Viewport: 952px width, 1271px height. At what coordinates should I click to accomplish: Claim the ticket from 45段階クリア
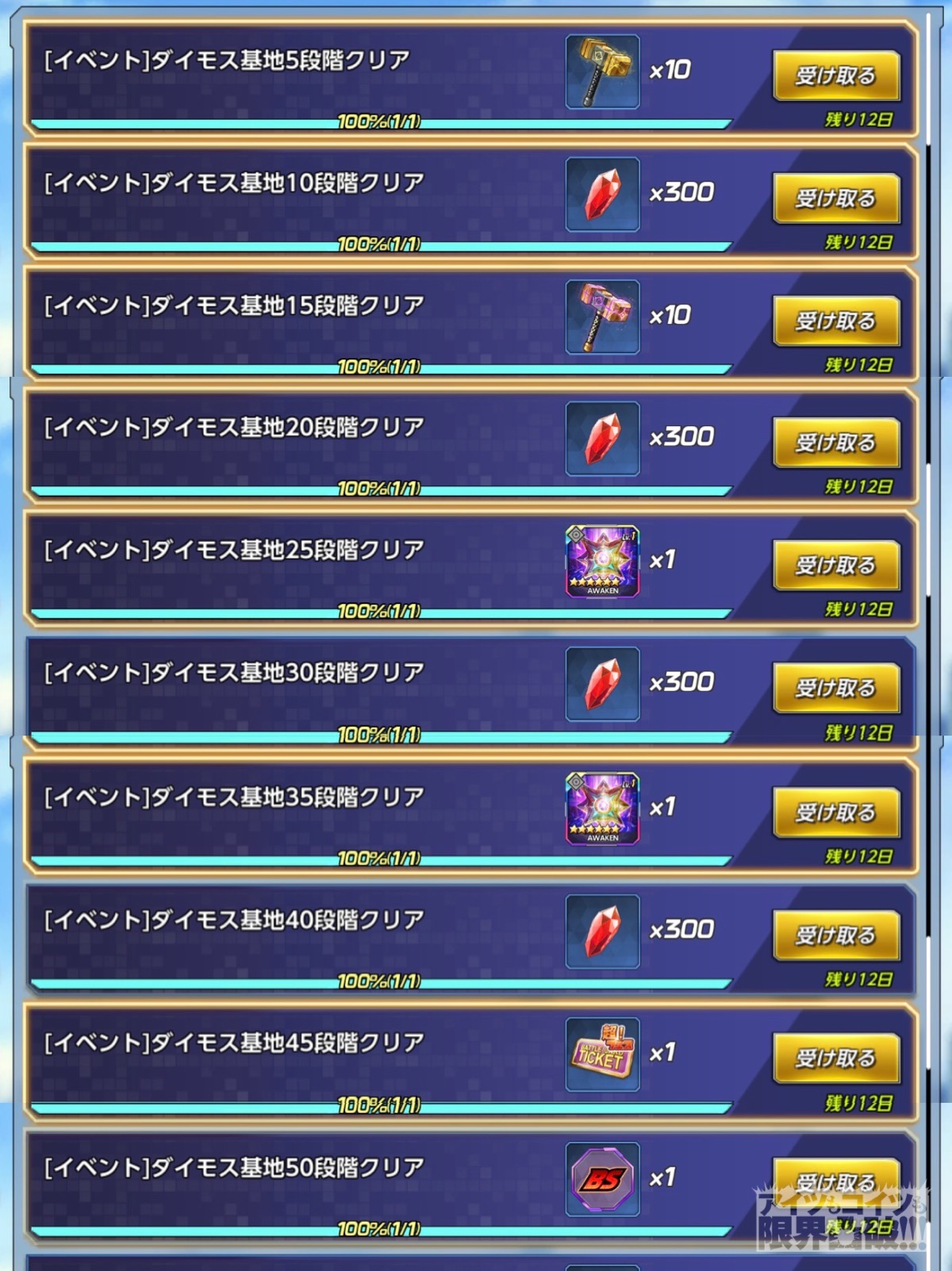(x=836, y=1058)
